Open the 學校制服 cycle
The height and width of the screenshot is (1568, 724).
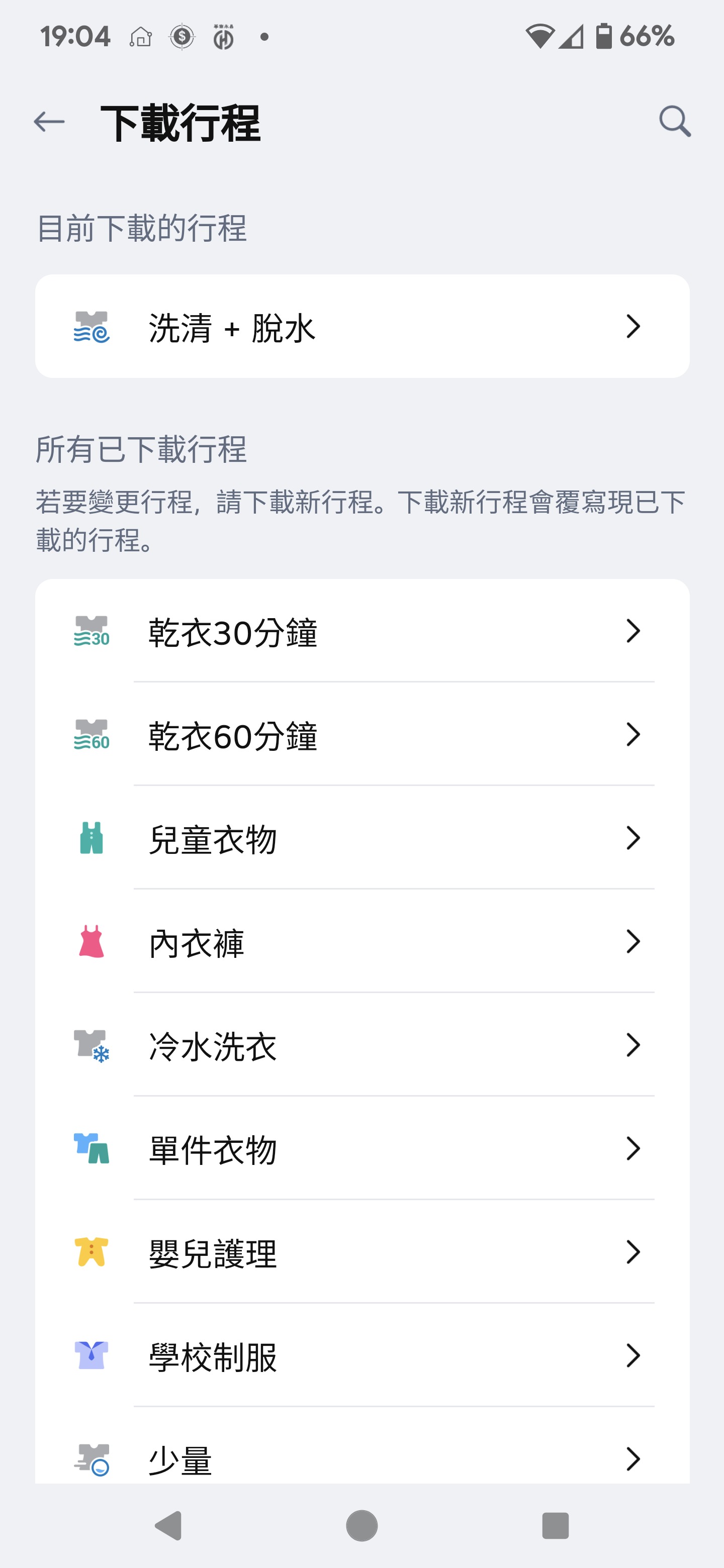click(x=363, y=1355)
